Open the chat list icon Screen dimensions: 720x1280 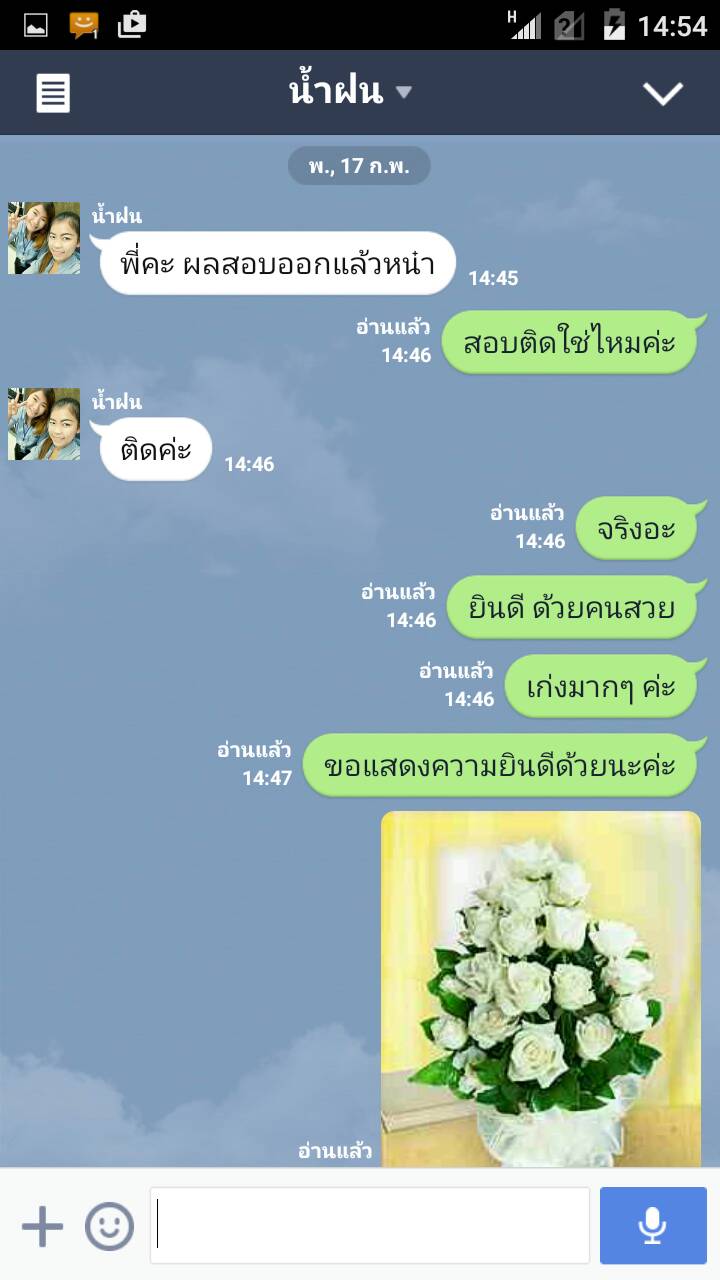53,94
